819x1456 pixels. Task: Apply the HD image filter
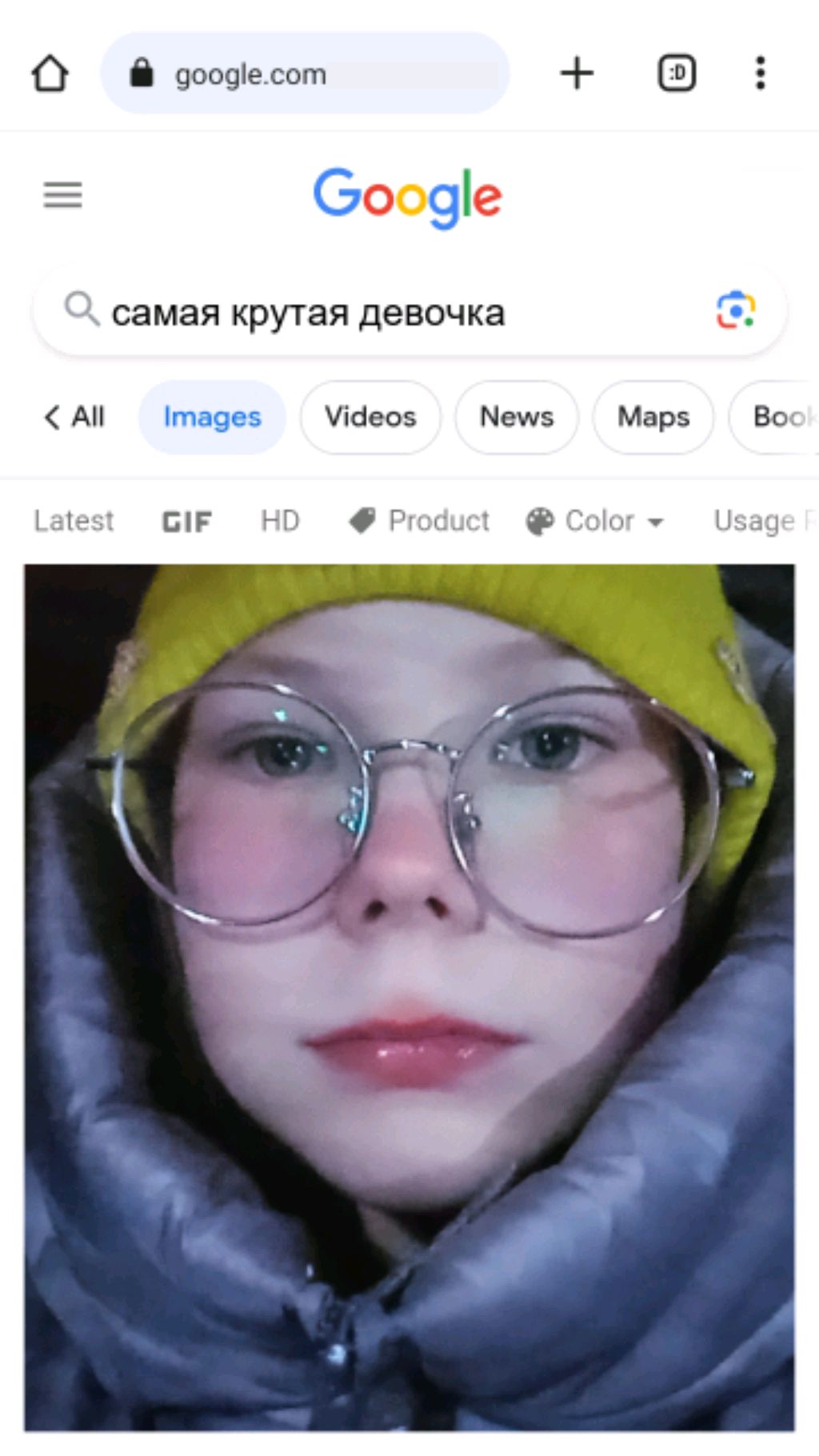point(280,521)
